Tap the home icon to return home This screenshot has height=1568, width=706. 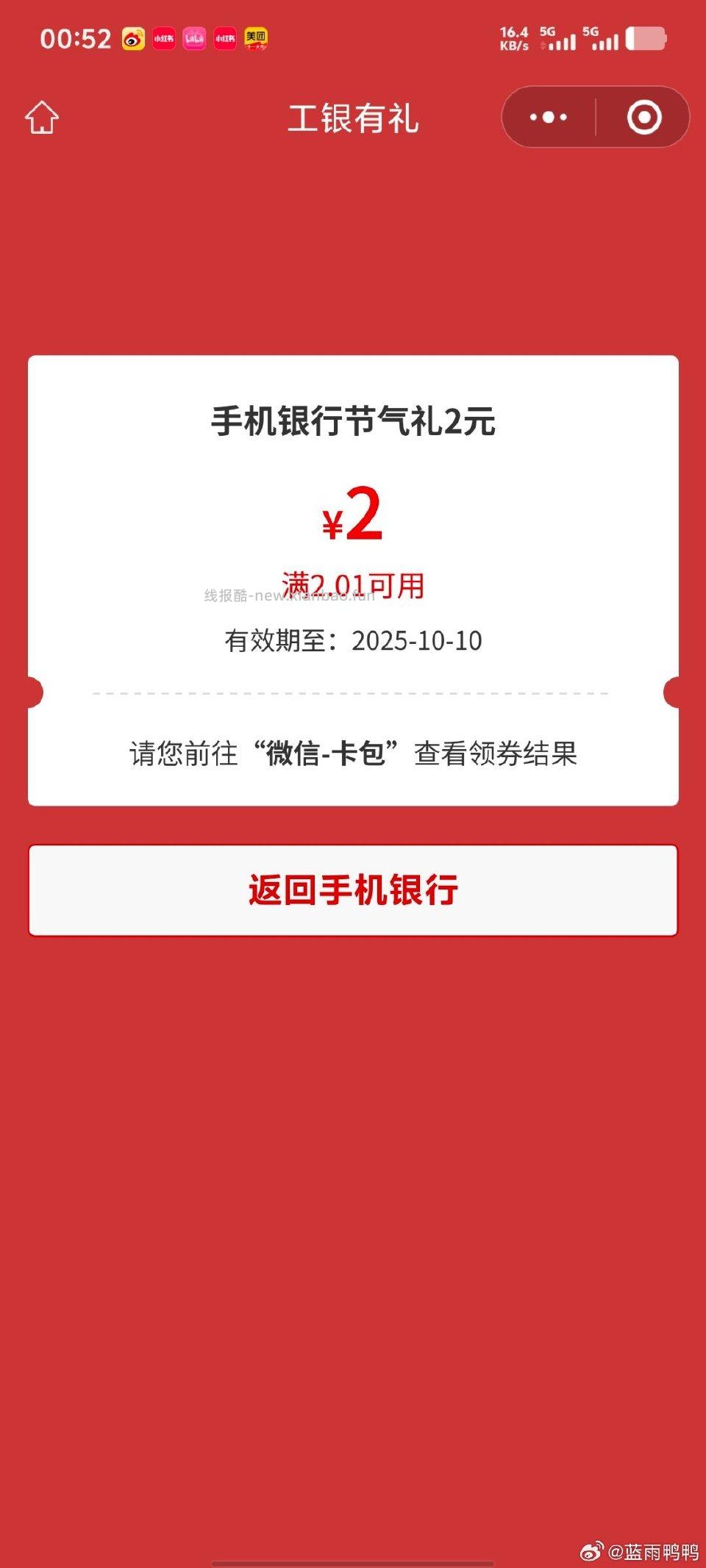42,118
